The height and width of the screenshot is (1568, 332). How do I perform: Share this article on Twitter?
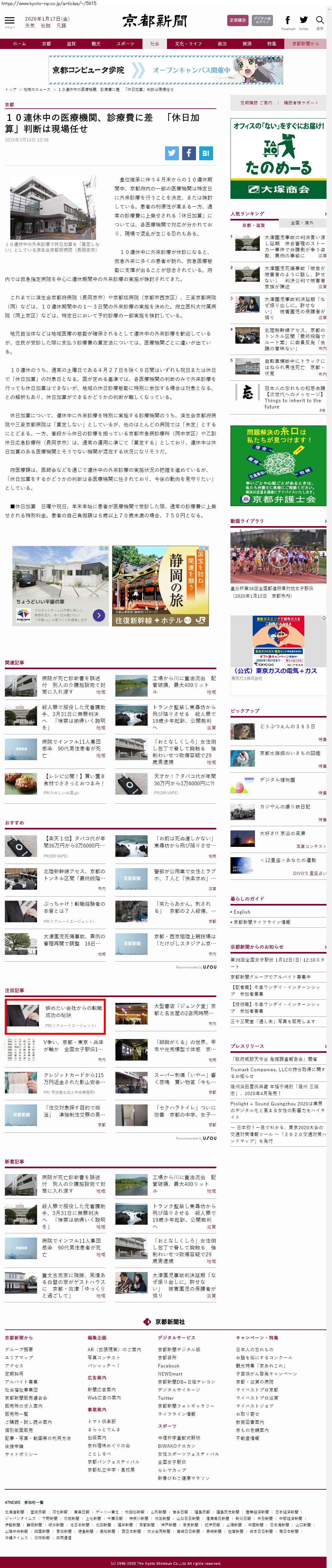[172, 153]
